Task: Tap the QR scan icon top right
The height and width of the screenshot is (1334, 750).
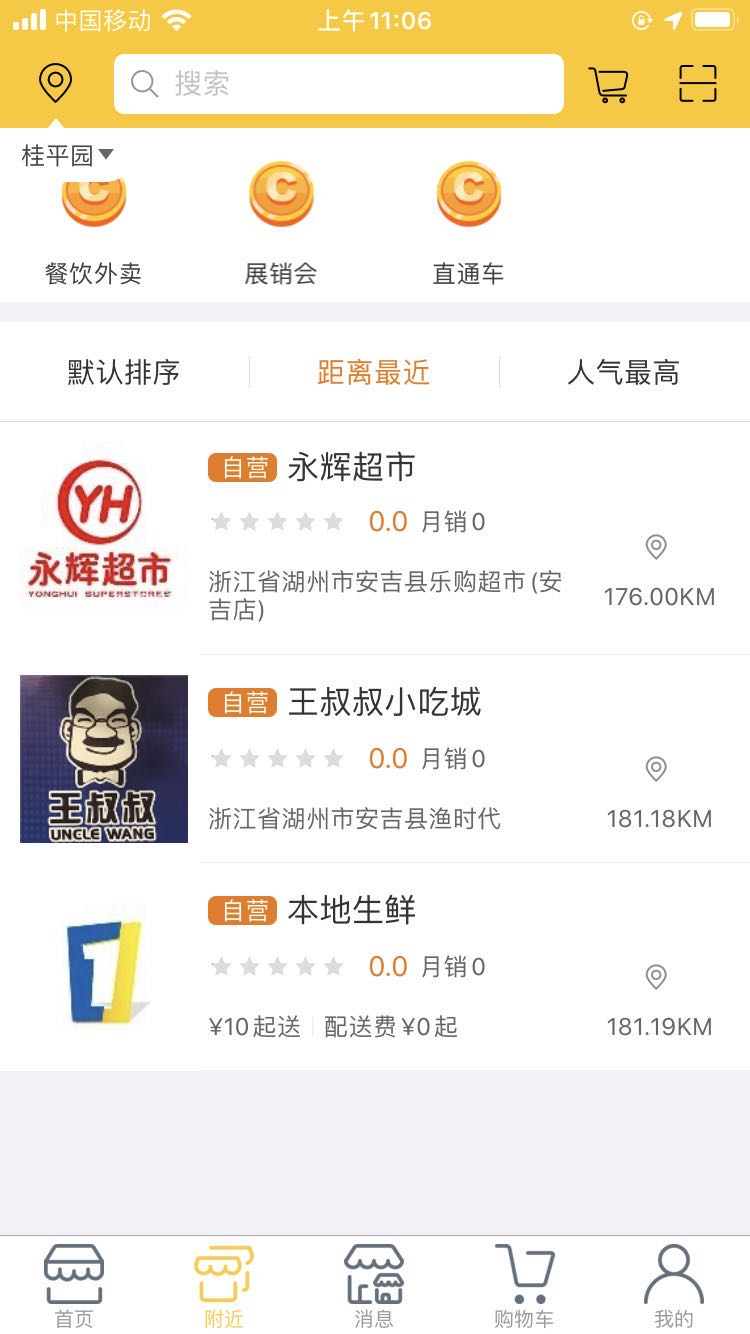Action: 697,83
